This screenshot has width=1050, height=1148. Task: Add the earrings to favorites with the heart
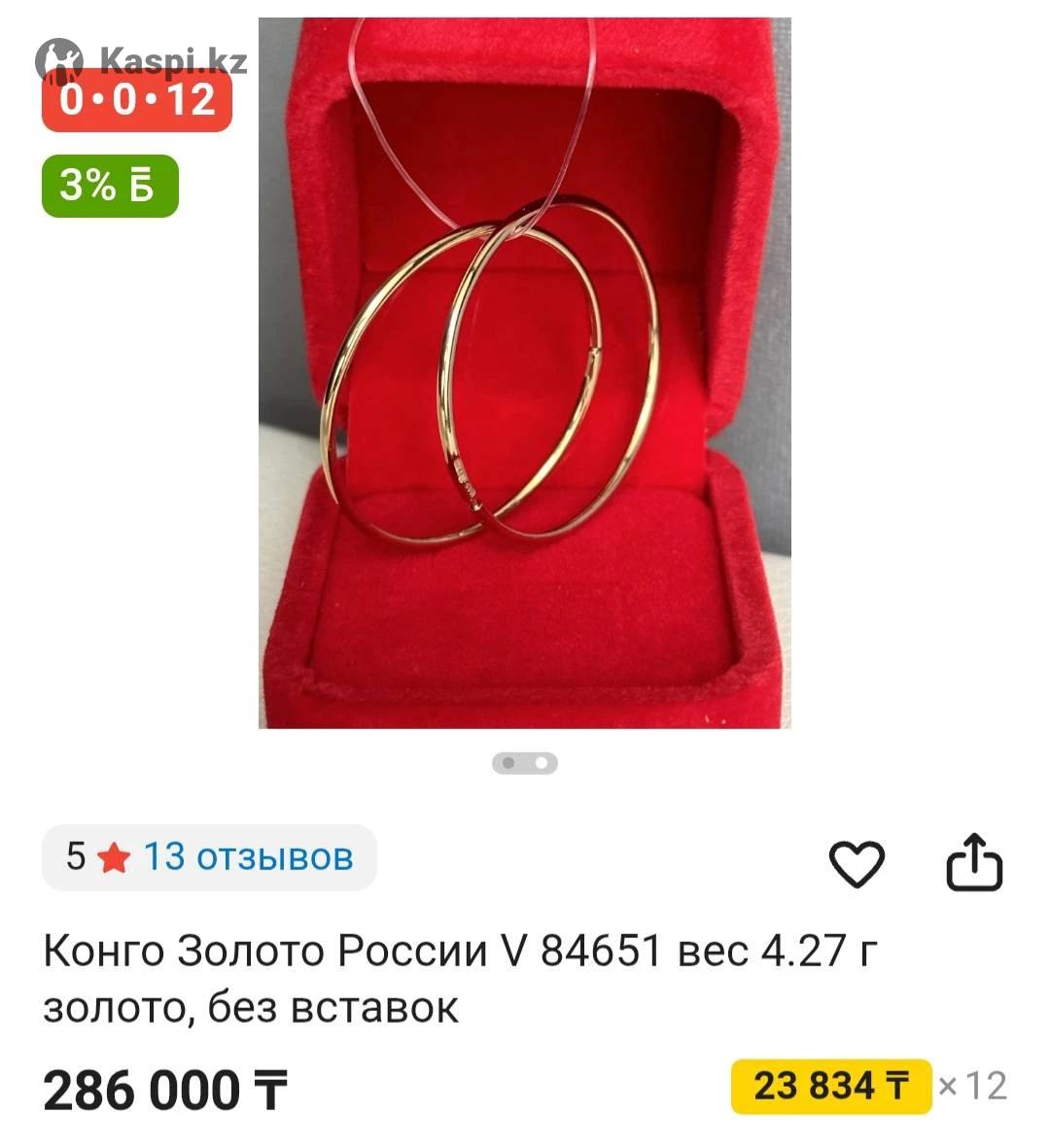[x=856, y=862]
